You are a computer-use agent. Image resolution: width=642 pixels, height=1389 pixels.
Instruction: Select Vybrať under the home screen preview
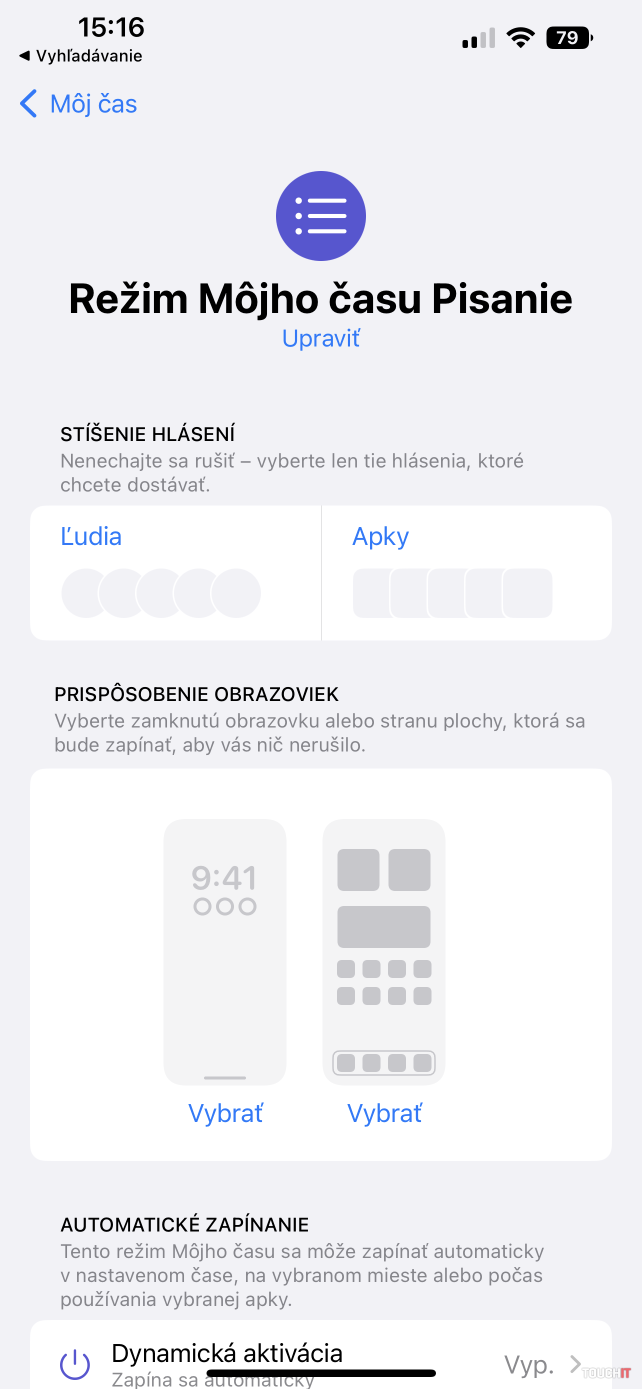pos(384,1113)
